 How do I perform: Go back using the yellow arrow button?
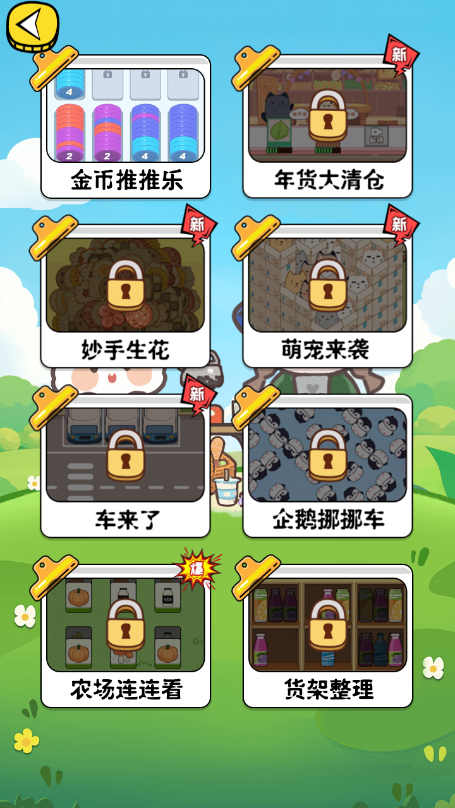pos(32,26)
